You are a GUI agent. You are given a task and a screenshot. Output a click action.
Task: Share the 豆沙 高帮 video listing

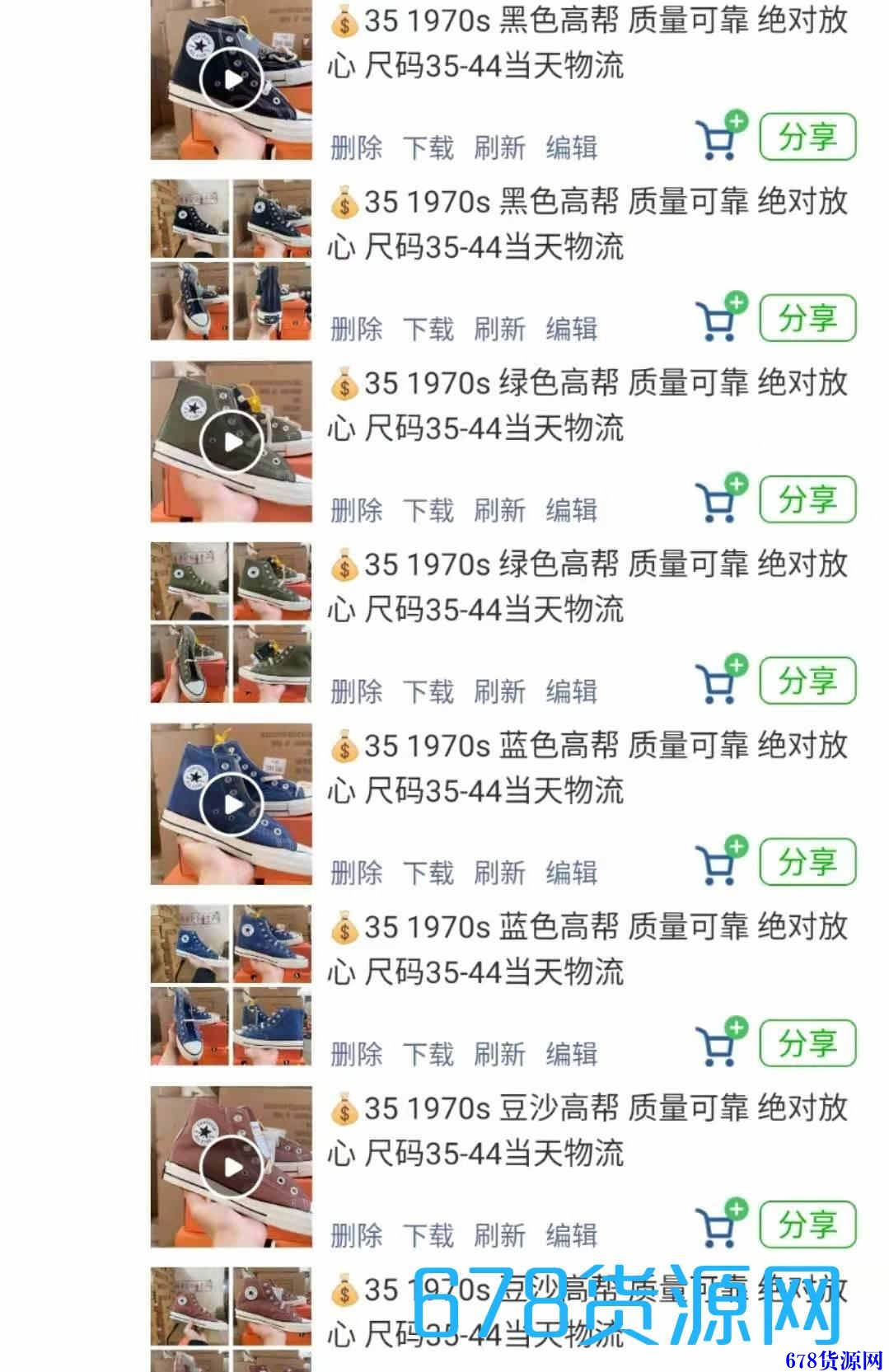coord(807,1224)
